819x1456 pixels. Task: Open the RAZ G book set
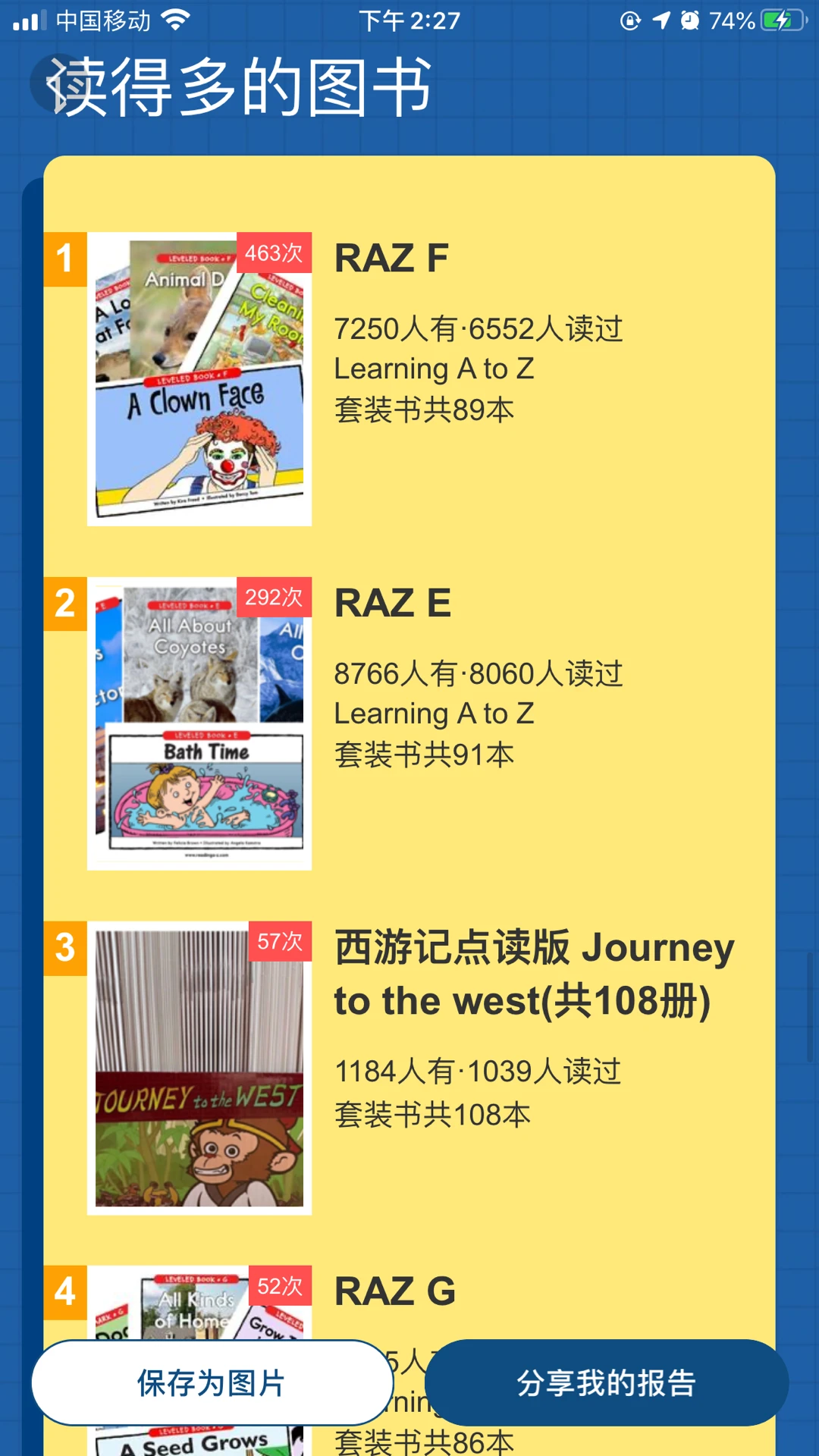point(395,1292)
